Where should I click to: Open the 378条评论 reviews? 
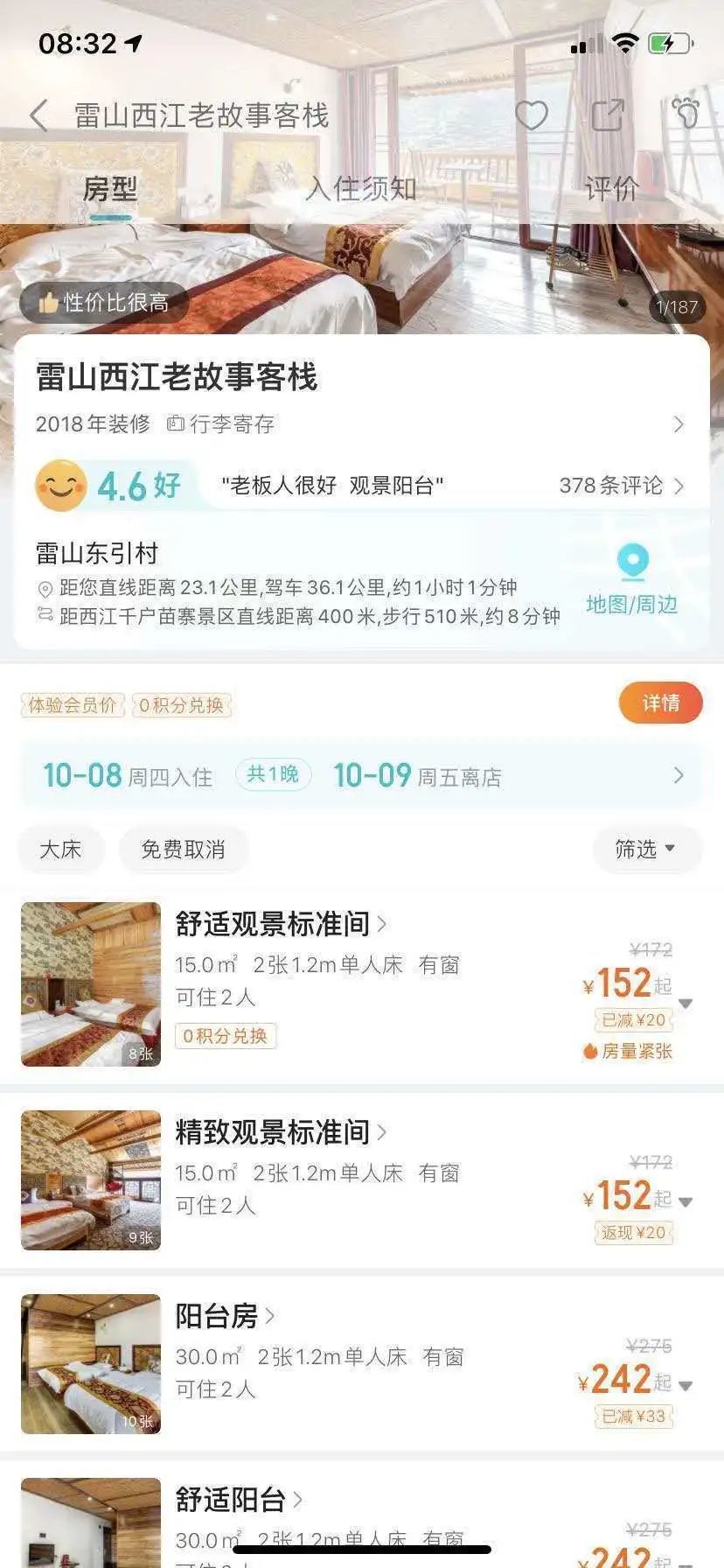click(621, 486)
